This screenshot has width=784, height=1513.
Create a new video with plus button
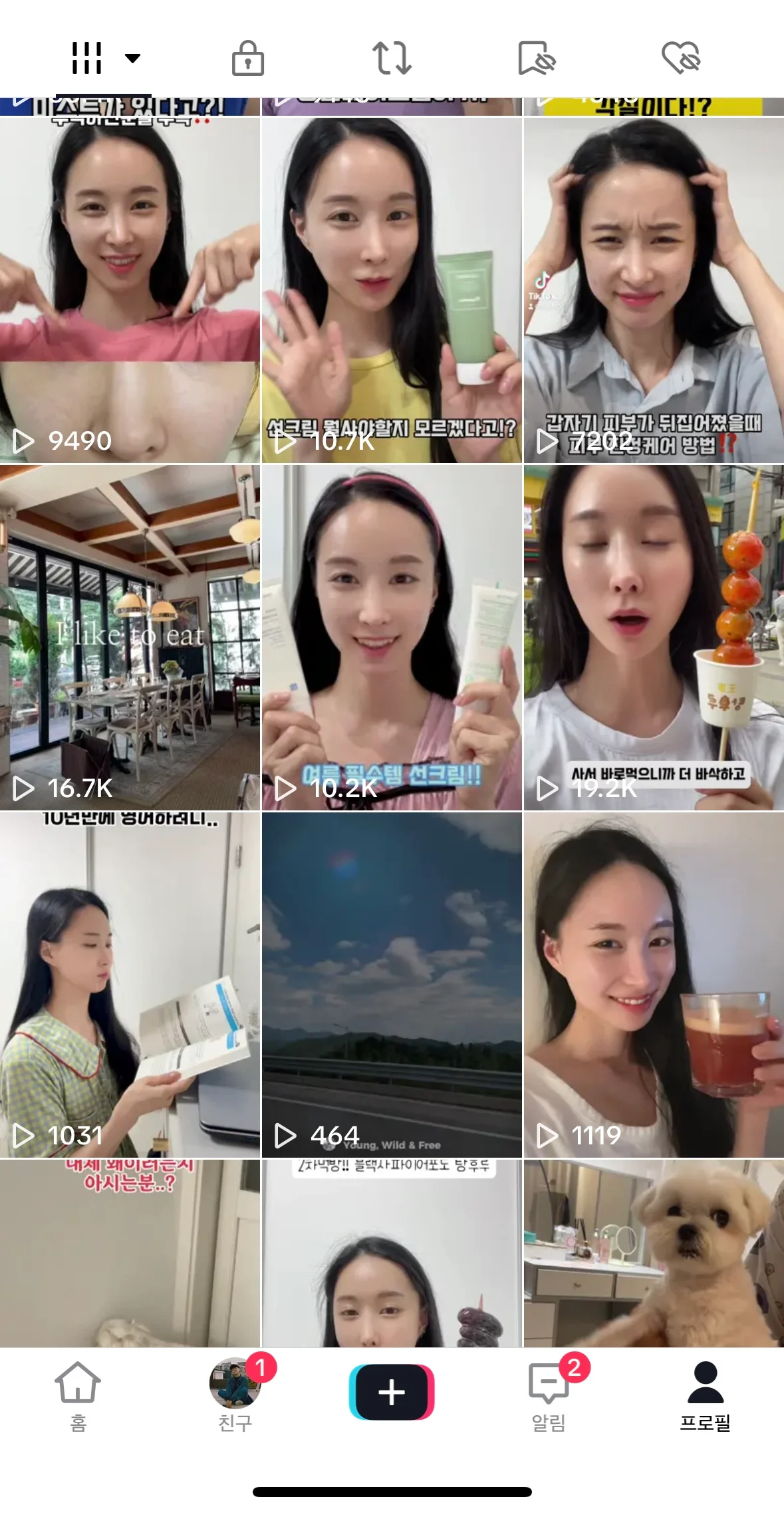(392, 1392)
